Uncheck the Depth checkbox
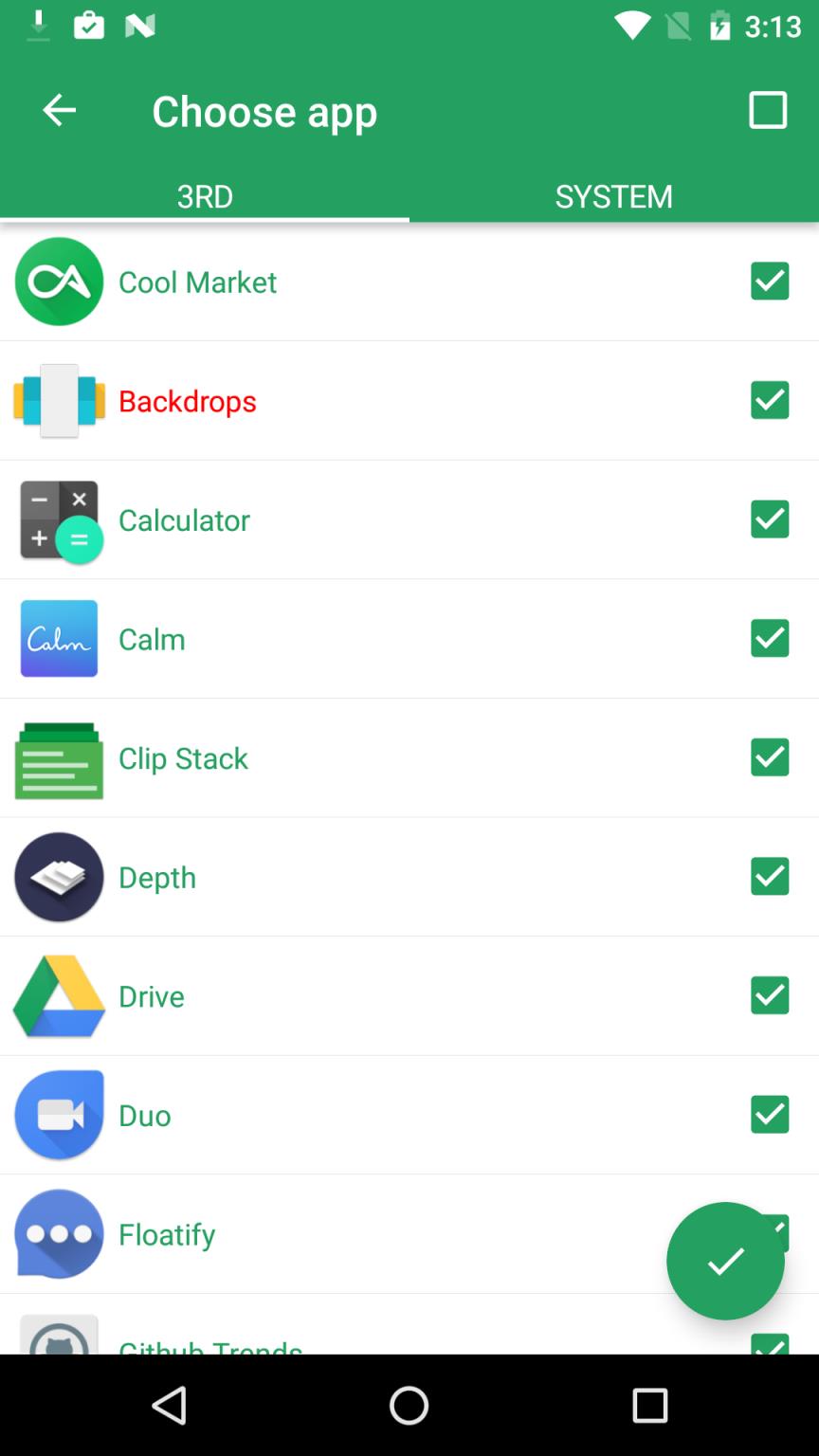Image resolution: width=819 pixels, height=1456 pixels. [769, 877]
